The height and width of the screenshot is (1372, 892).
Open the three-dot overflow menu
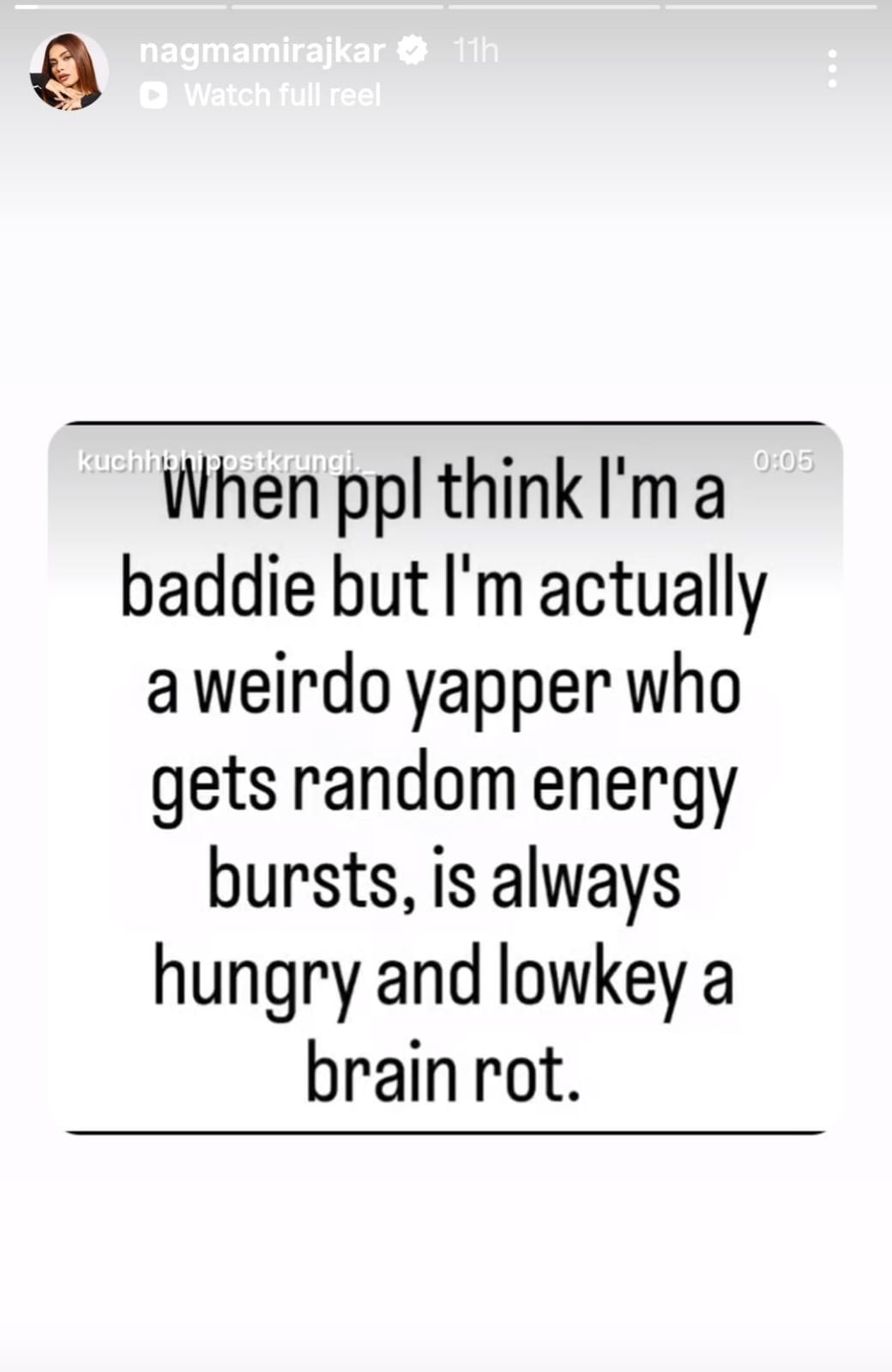tap(832, 69)
